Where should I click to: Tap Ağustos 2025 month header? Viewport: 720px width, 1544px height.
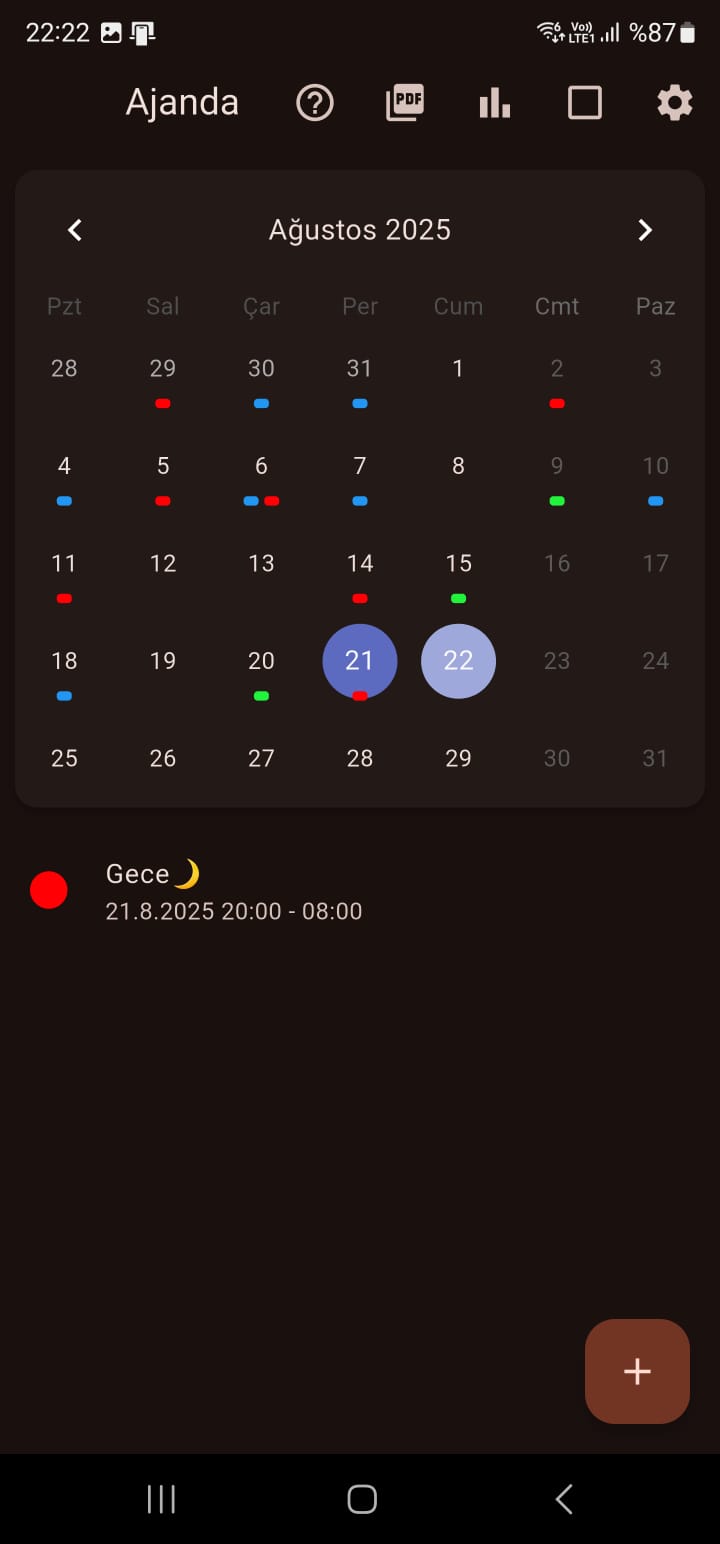(x=359, y=230)
